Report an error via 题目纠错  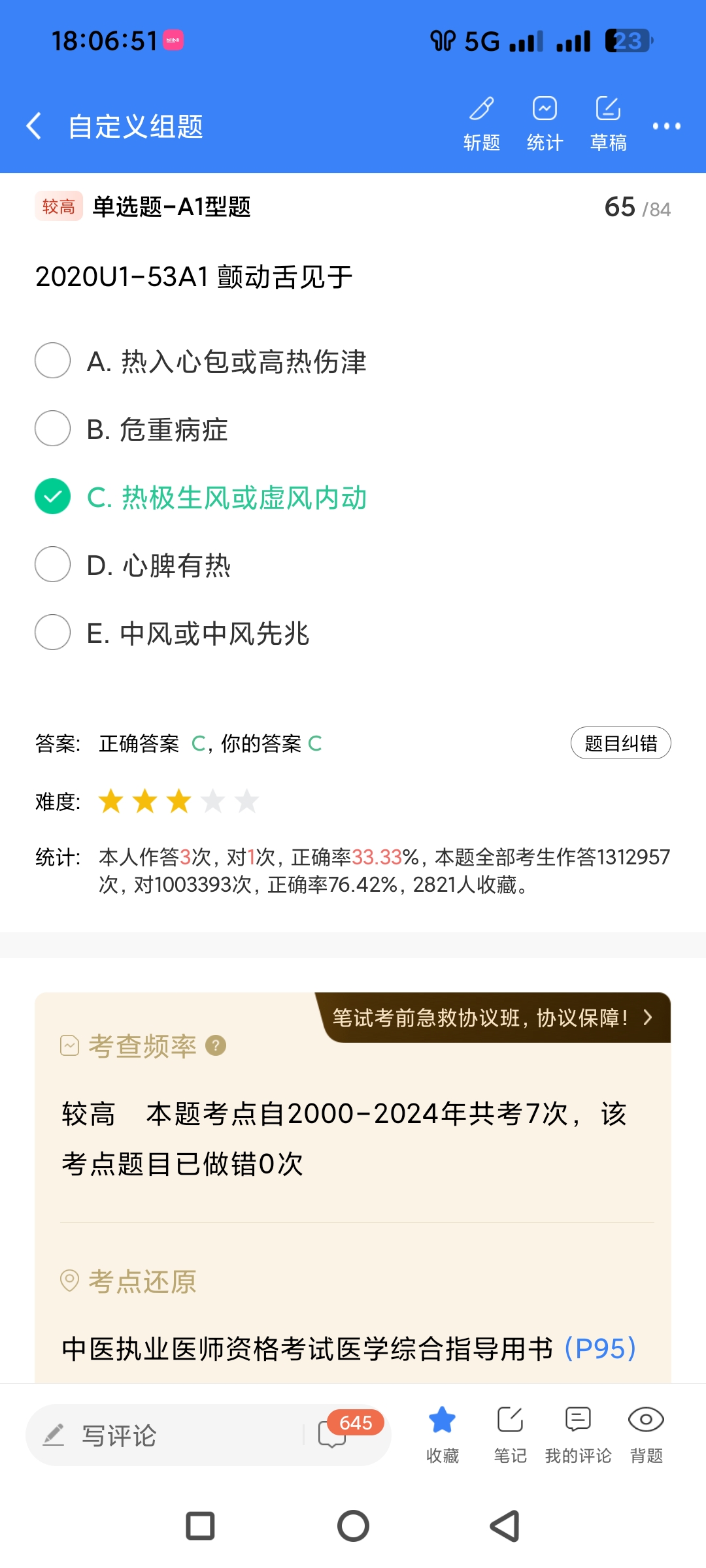620,743
